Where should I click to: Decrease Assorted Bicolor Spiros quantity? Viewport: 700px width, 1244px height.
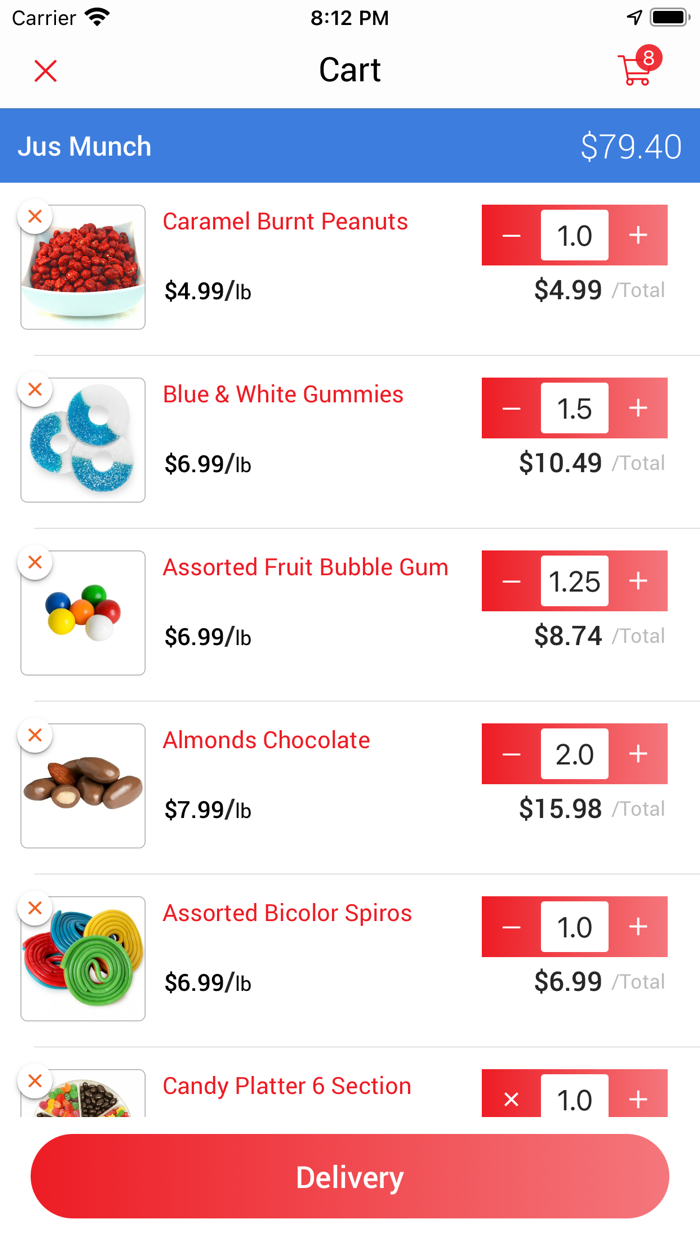pos(511,927)
